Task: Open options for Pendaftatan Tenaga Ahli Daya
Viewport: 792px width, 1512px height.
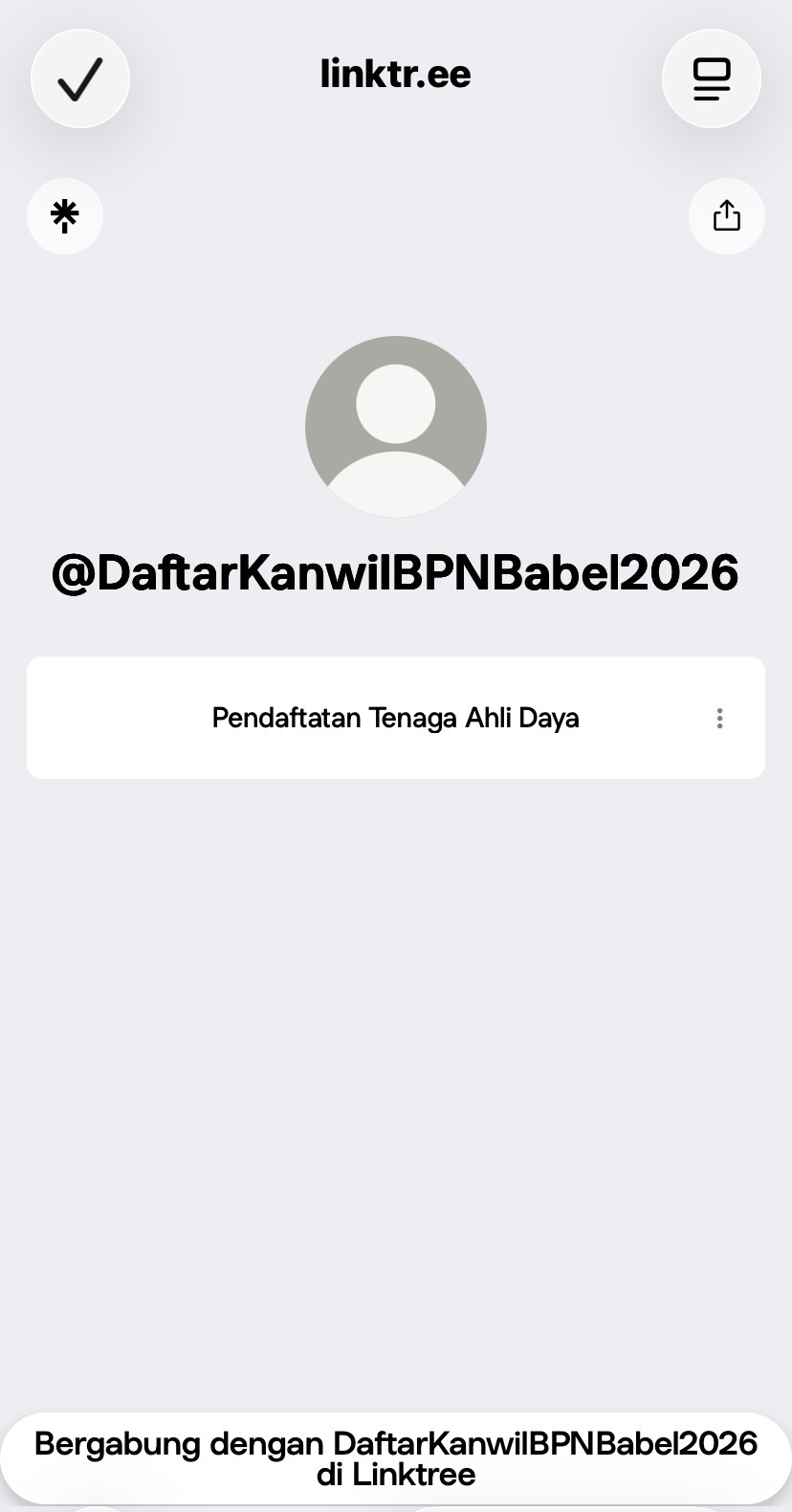Action: [719, 719]
